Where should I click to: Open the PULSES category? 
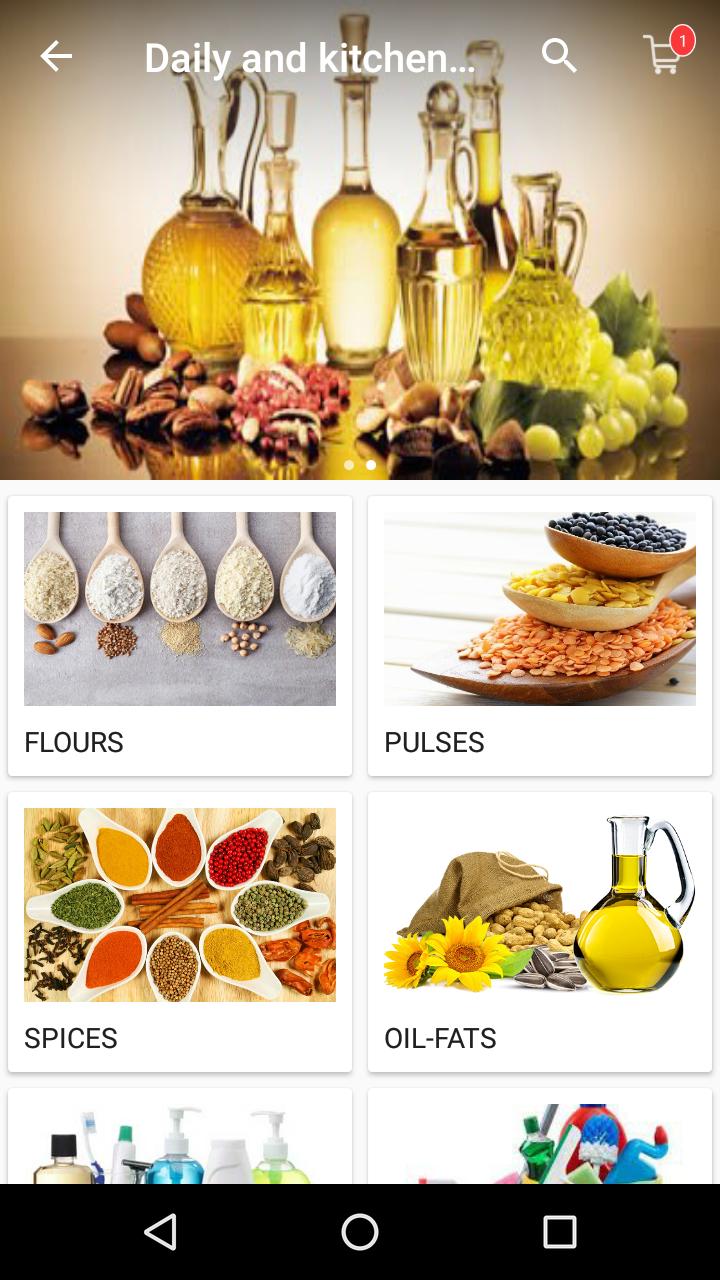540,635
